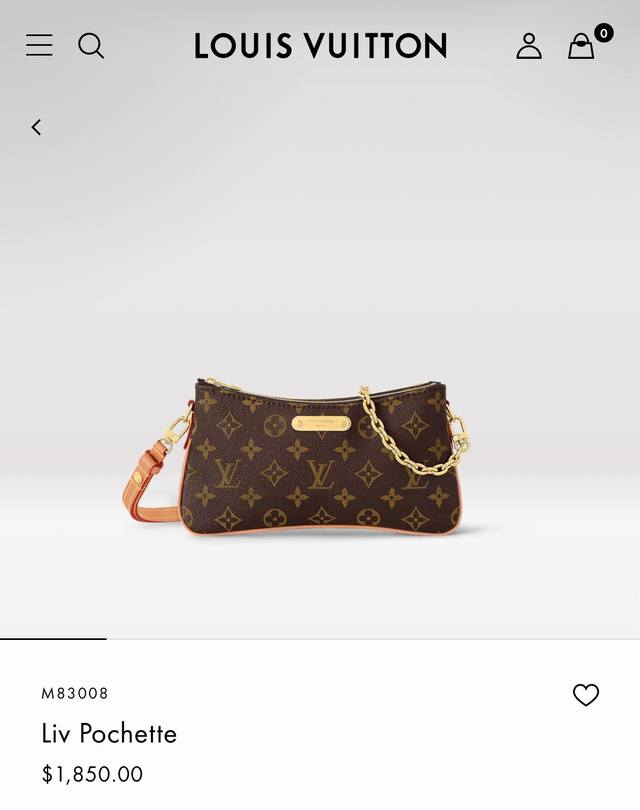This screenshot has width=640, height=810.
Task: Add Liv Pochette to wishlist
Action: click(586, 695)
